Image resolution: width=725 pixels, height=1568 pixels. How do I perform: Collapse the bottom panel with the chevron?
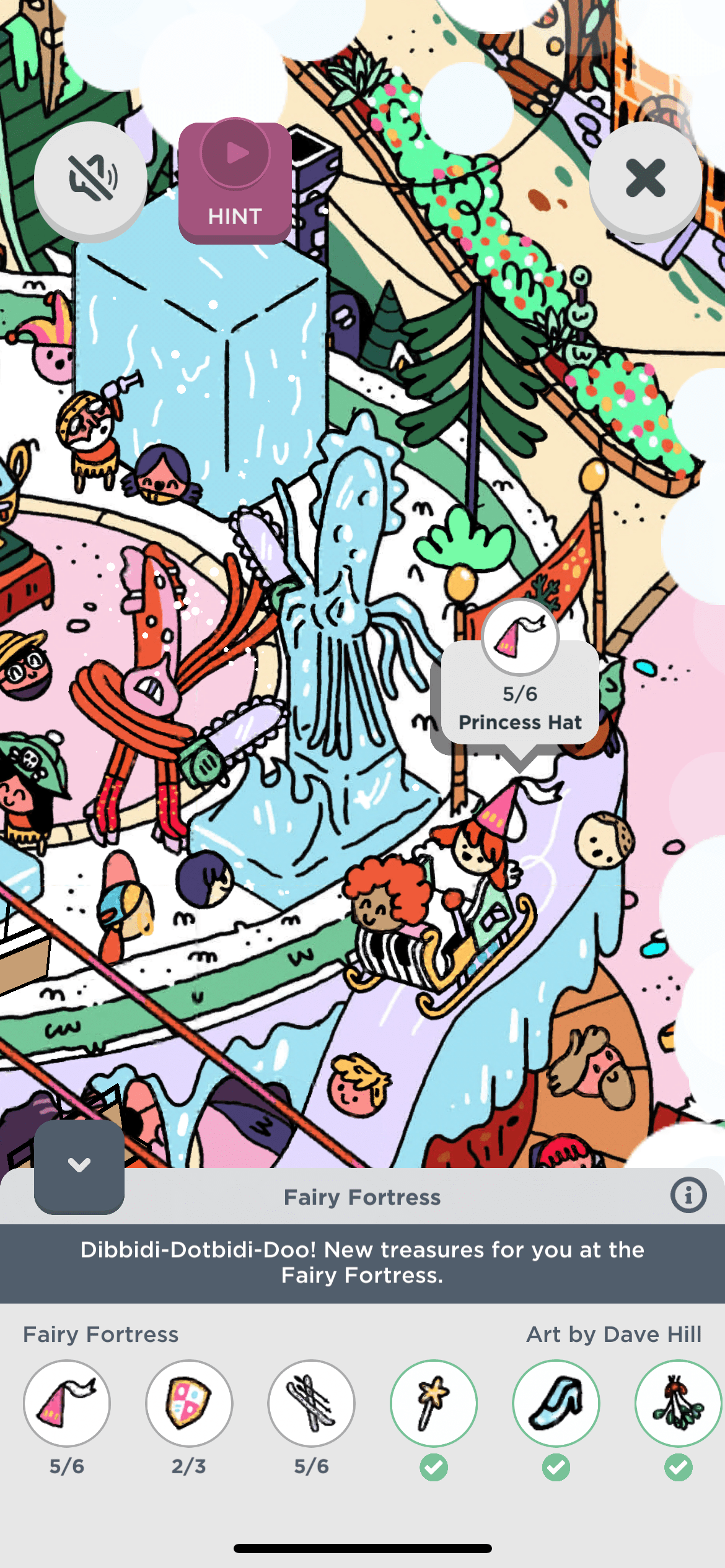(x=79, y=1165)
